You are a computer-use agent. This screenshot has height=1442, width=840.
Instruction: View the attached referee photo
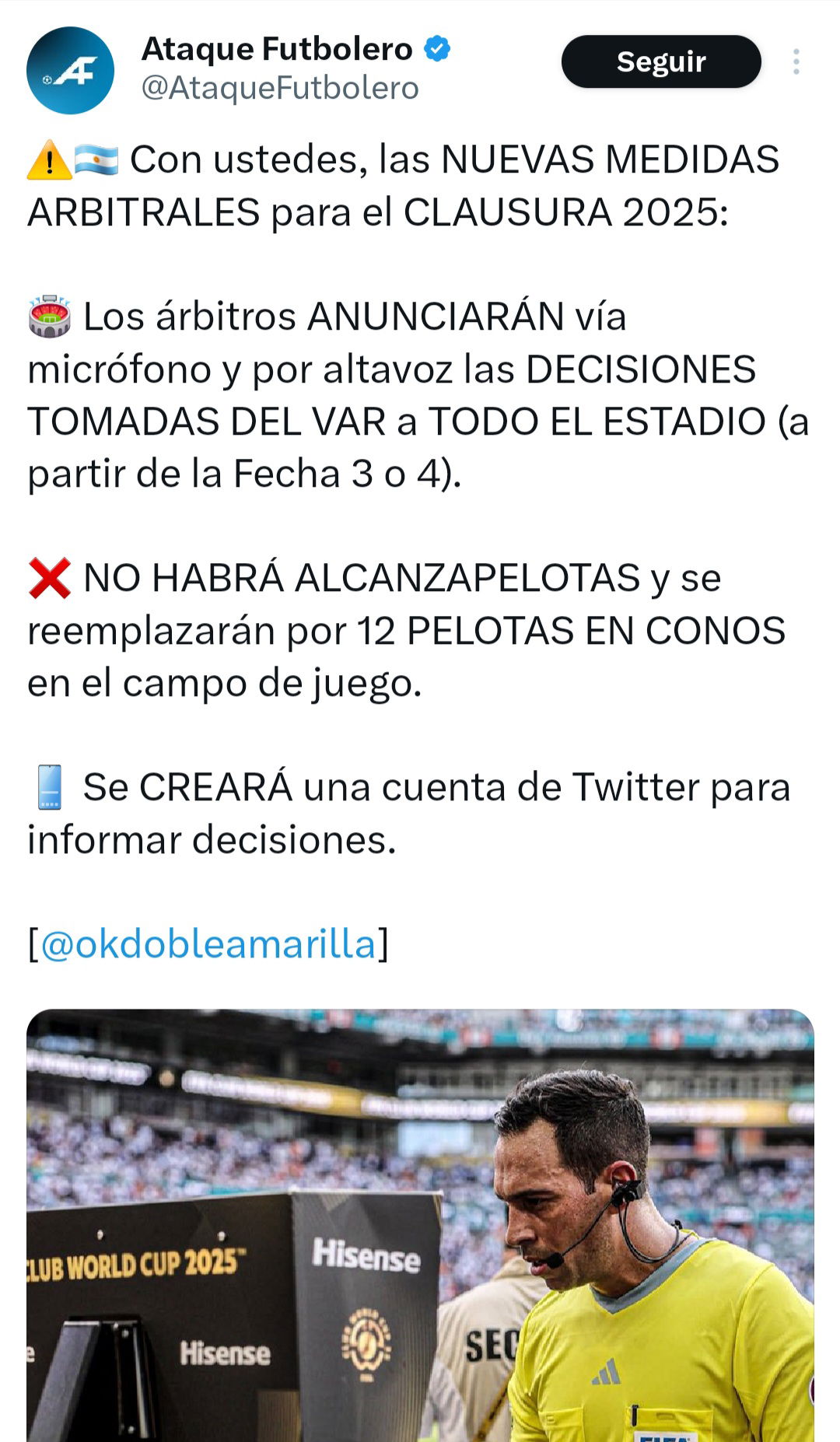point(420,1225)
